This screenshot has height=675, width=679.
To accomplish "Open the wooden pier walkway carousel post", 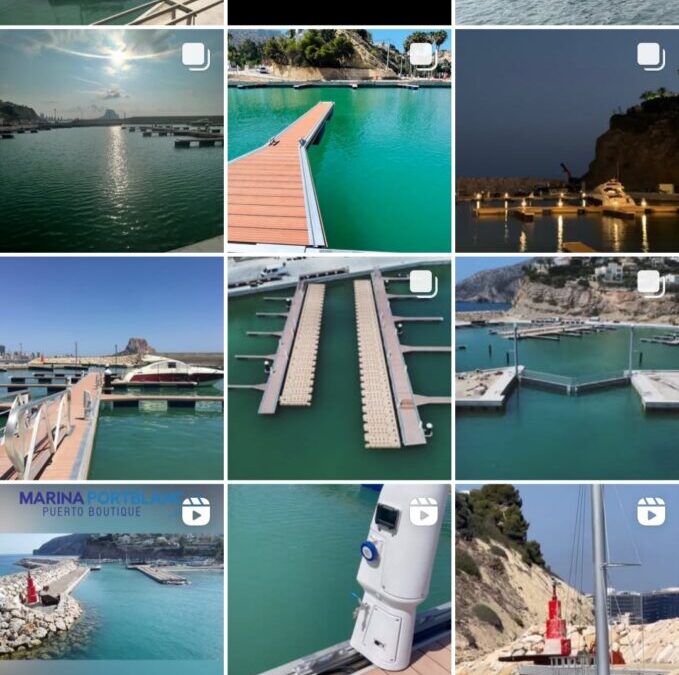I will click(x=339, y=140).
